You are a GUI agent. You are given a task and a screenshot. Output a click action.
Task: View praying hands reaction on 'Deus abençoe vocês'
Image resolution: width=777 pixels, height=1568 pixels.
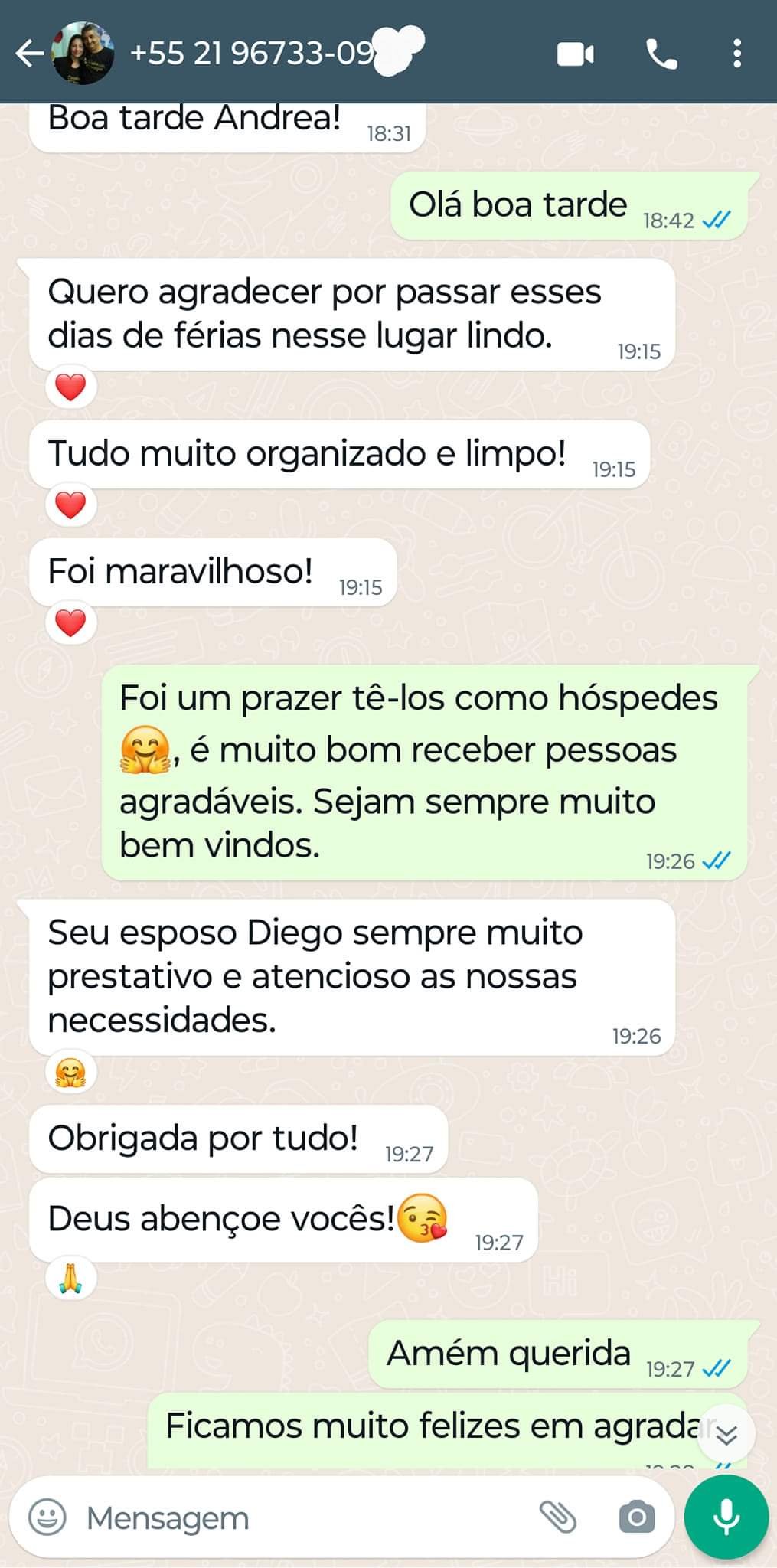click(70, 1277)
